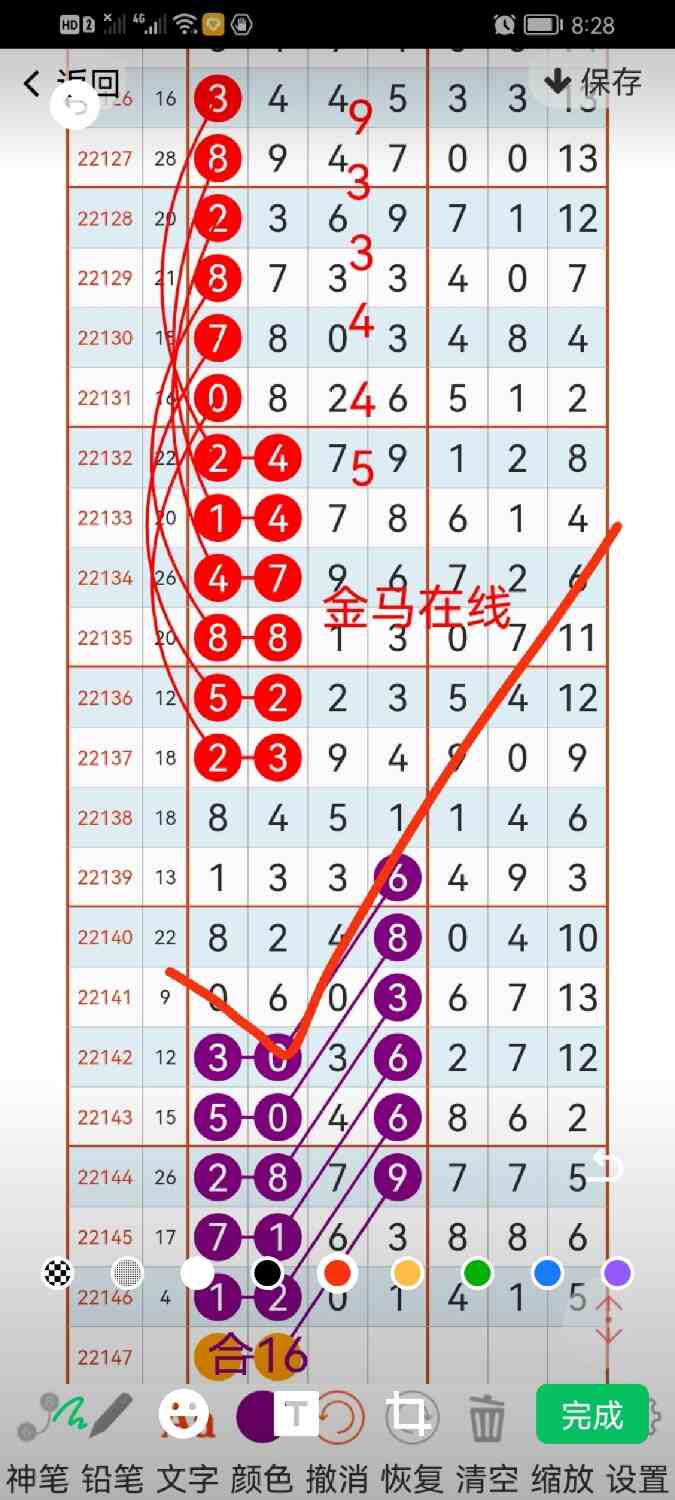Viewport: 675px width, 1500px height.
Task: Pick the red color swatch
Action: pyautogui.click(x=338, y=1273)
